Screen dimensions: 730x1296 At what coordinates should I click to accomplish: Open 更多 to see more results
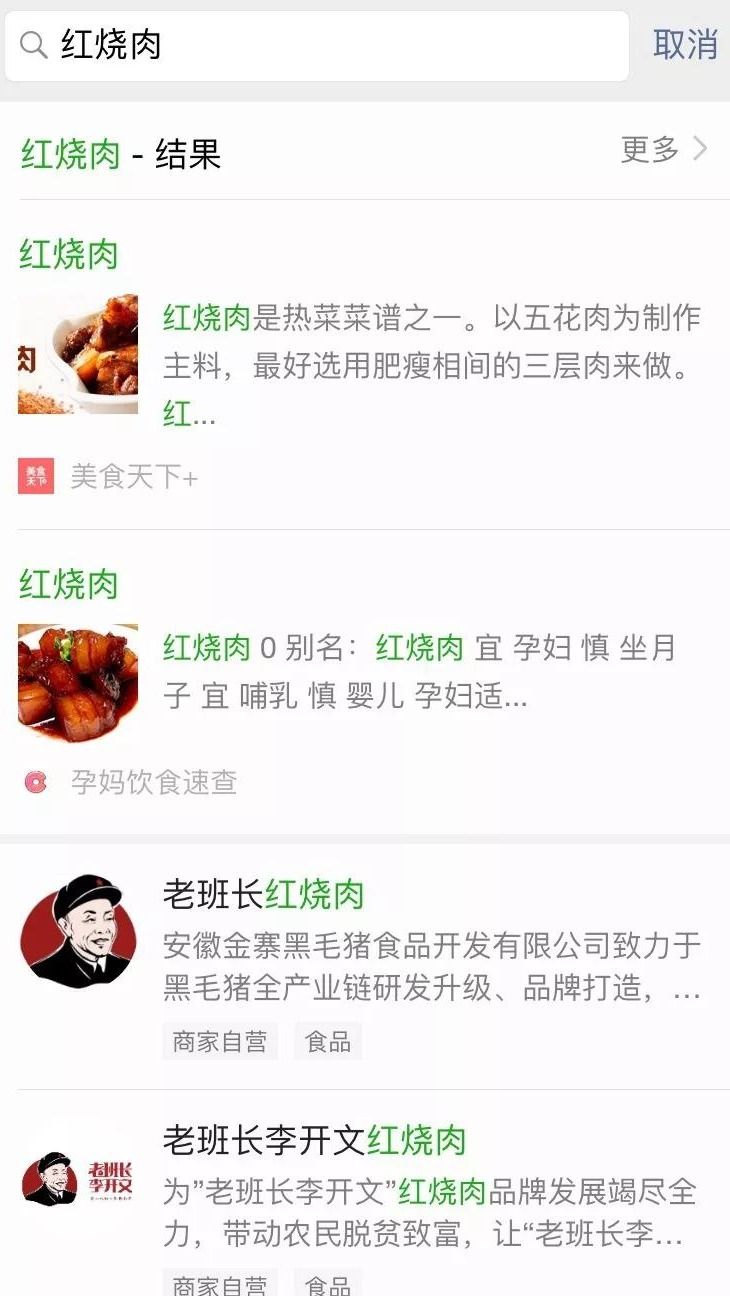click(x=664, y=150)
